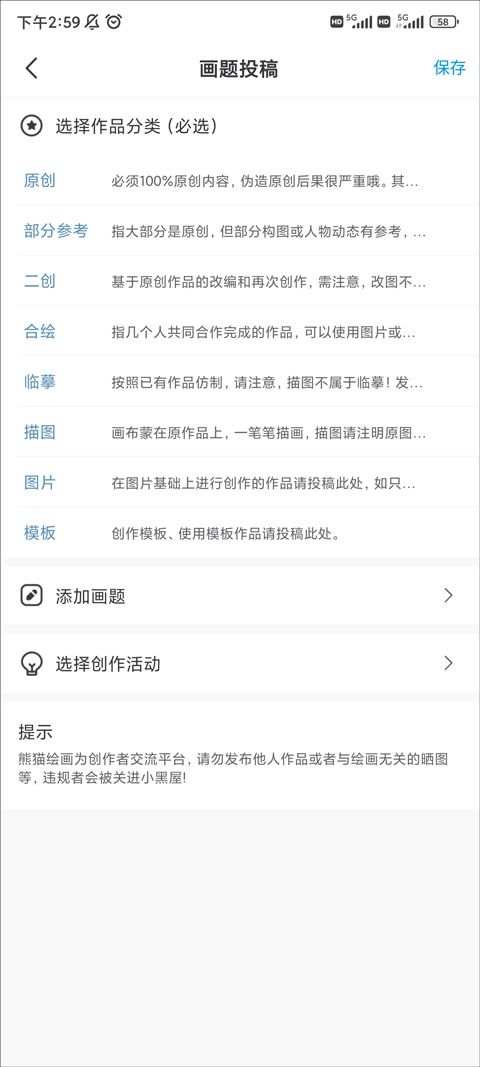Go back using the top-left arrow
Screen dimensions: 480x1067
tap(31, 68)
